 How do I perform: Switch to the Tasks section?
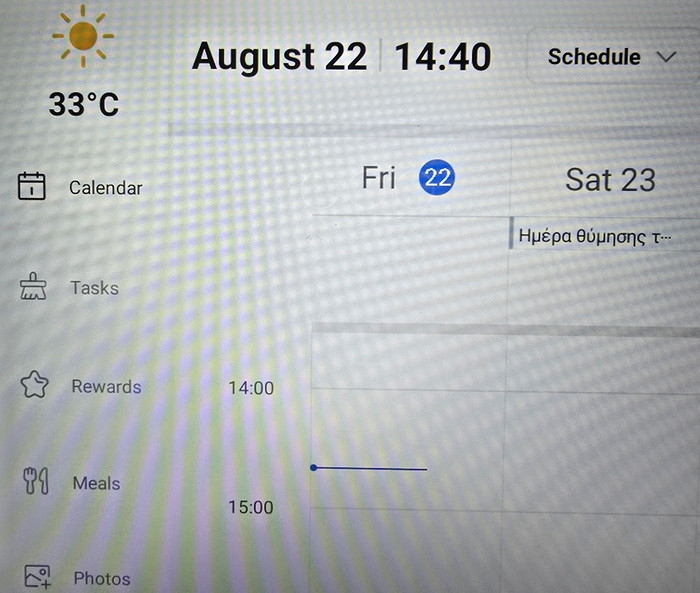72,288
